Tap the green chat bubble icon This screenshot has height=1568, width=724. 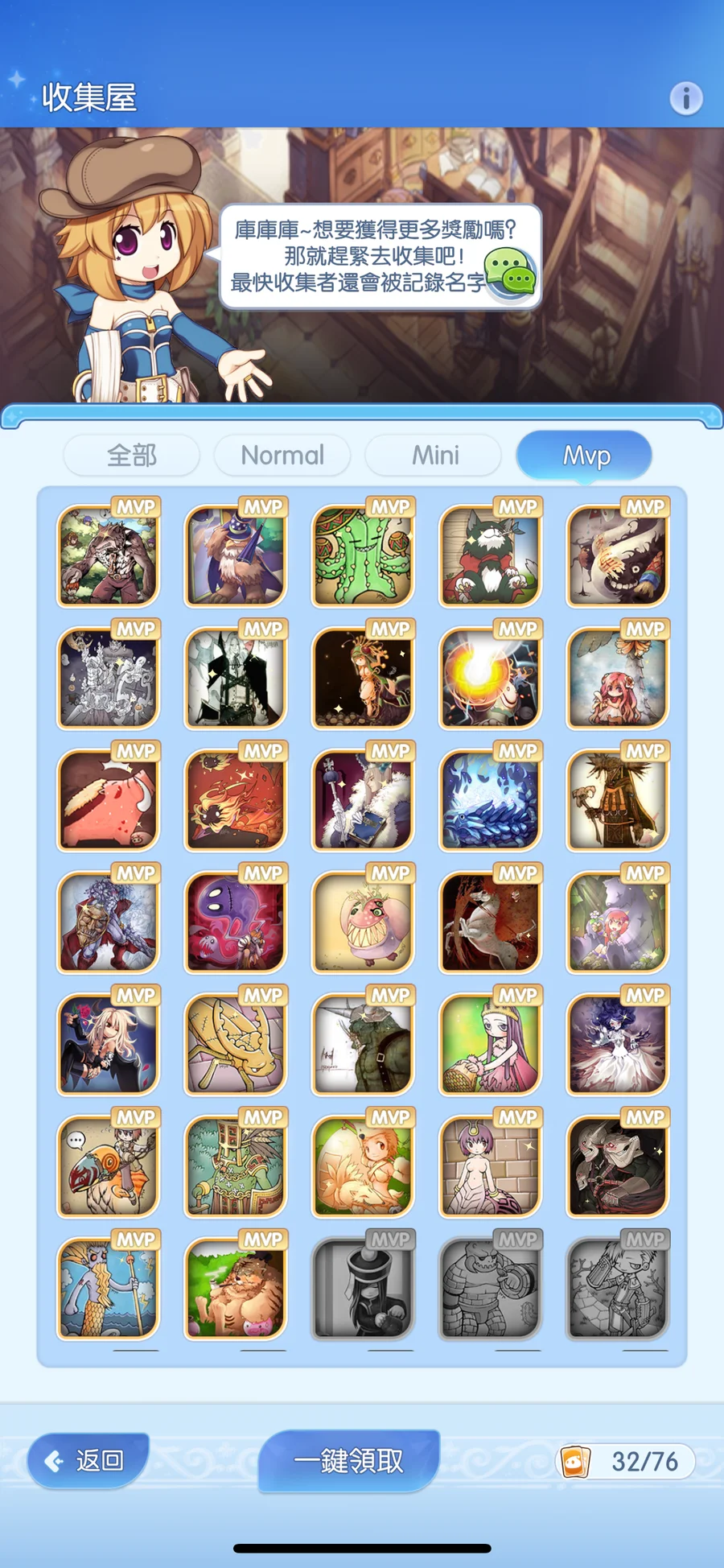coord(511,273)
